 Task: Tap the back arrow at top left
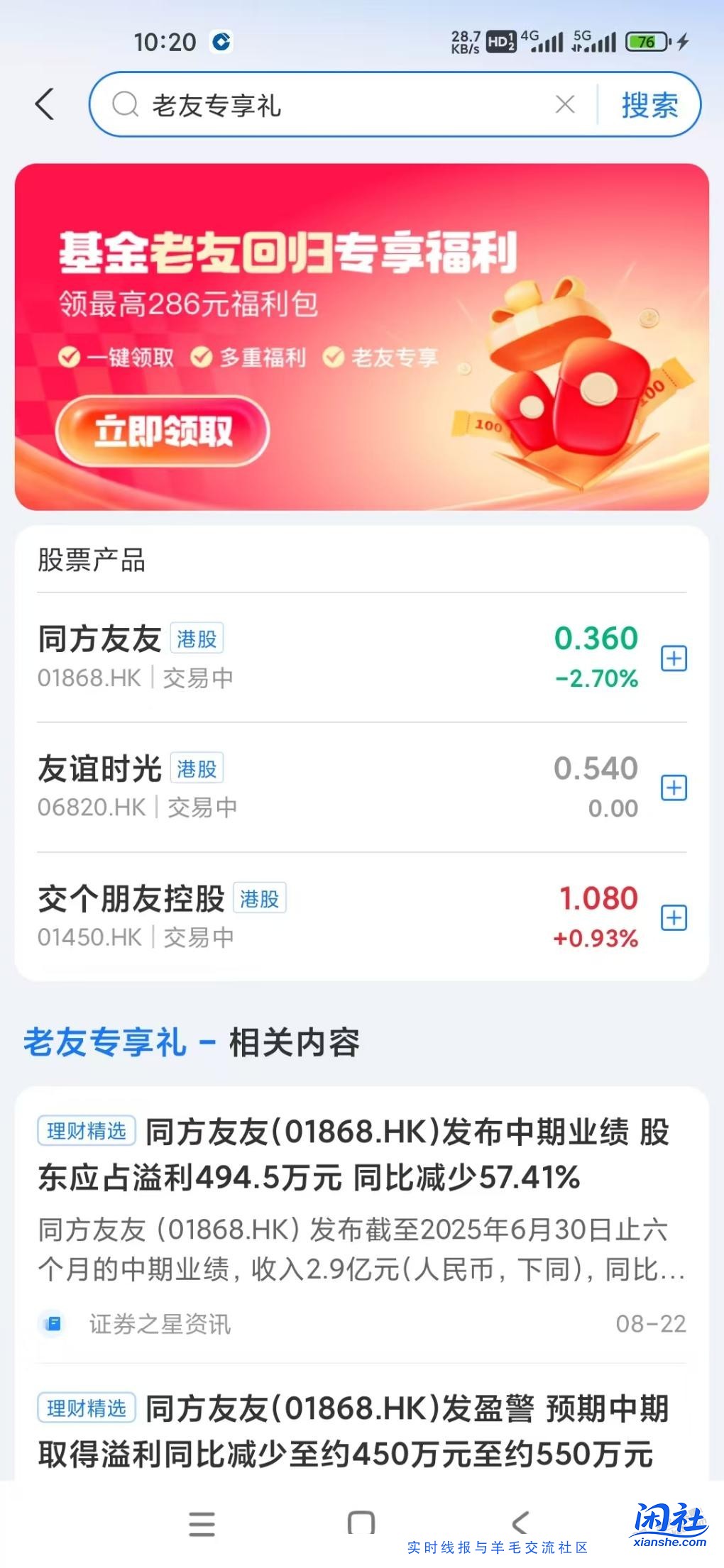point(44,103)
